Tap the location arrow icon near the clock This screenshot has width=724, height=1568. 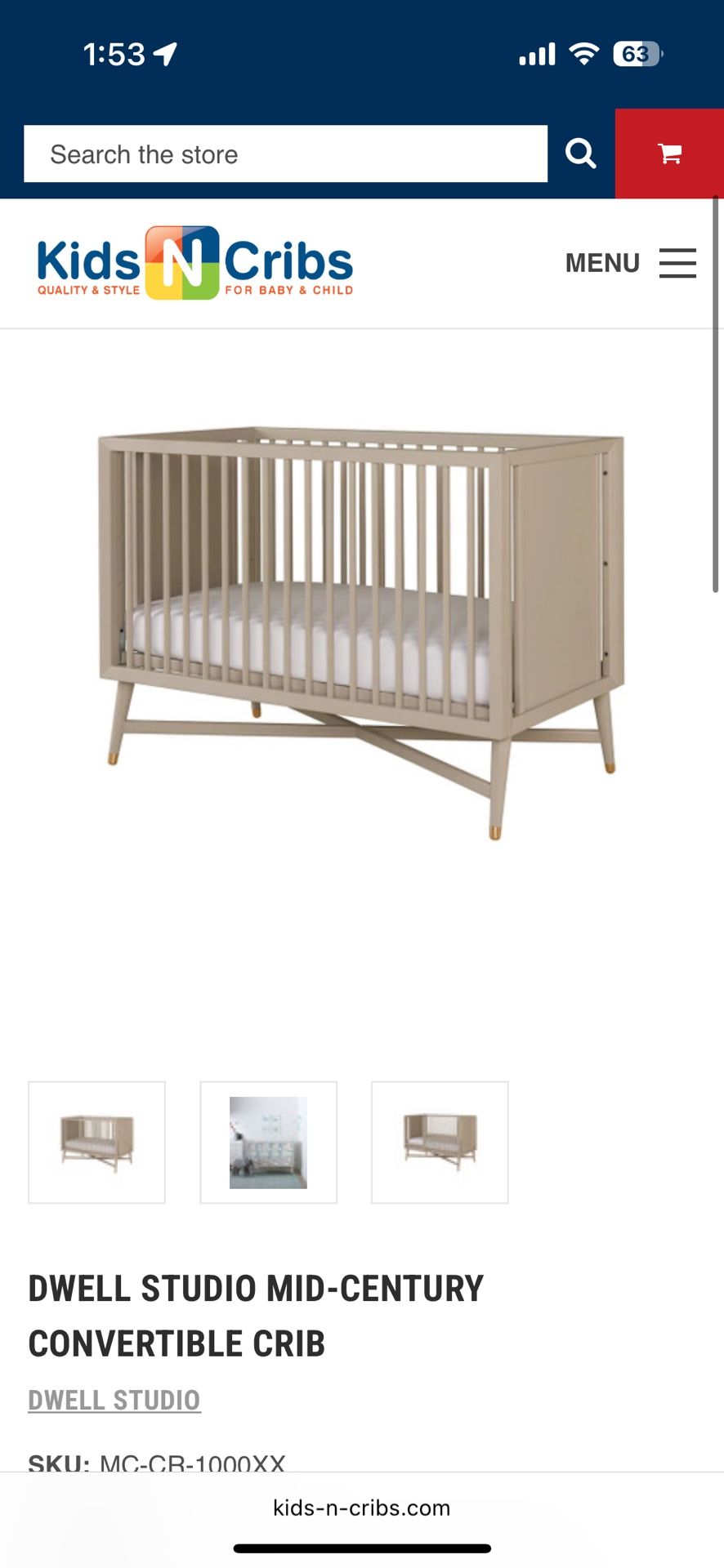click(166, 54)
